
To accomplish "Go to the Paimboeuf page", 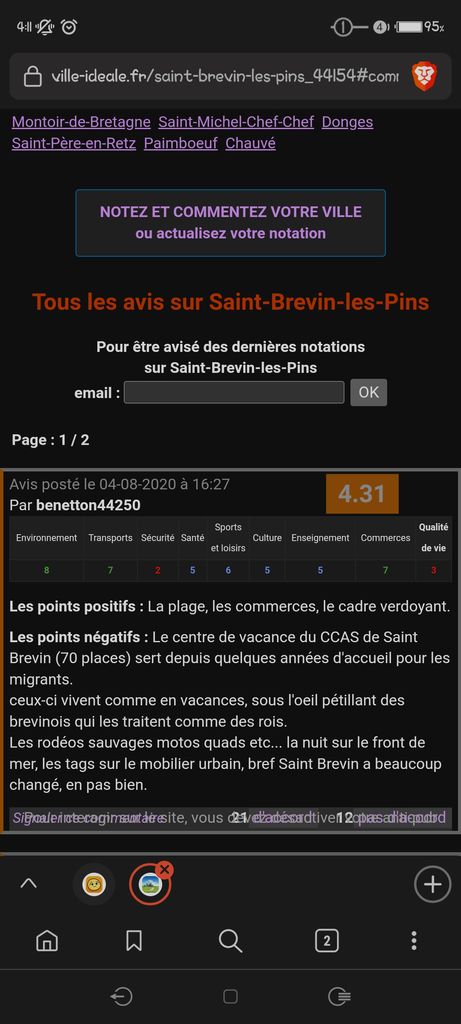I will tap(181, 143).
